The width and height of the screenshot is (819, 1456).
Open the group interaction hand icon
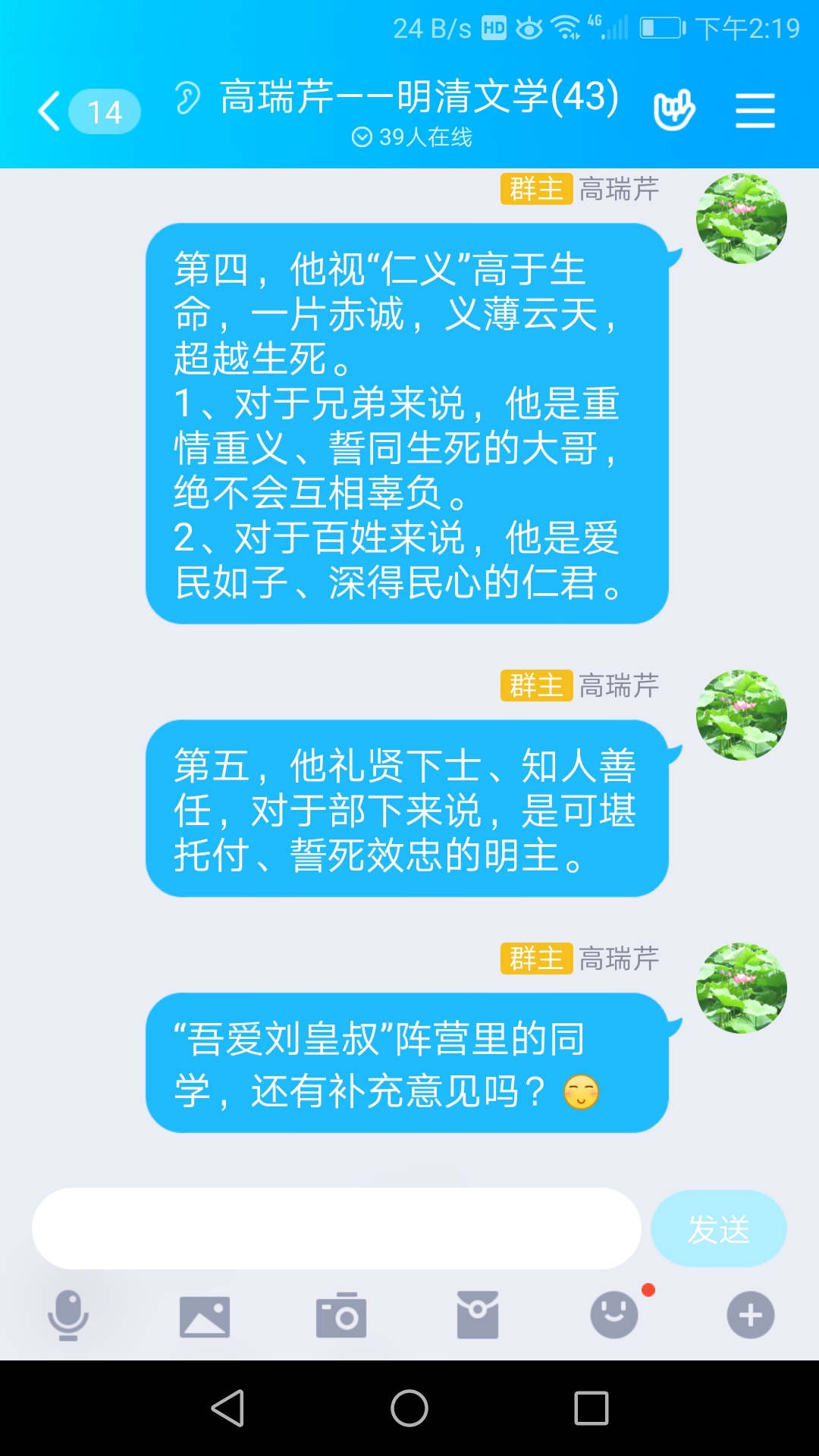click(x=673, y=111)
